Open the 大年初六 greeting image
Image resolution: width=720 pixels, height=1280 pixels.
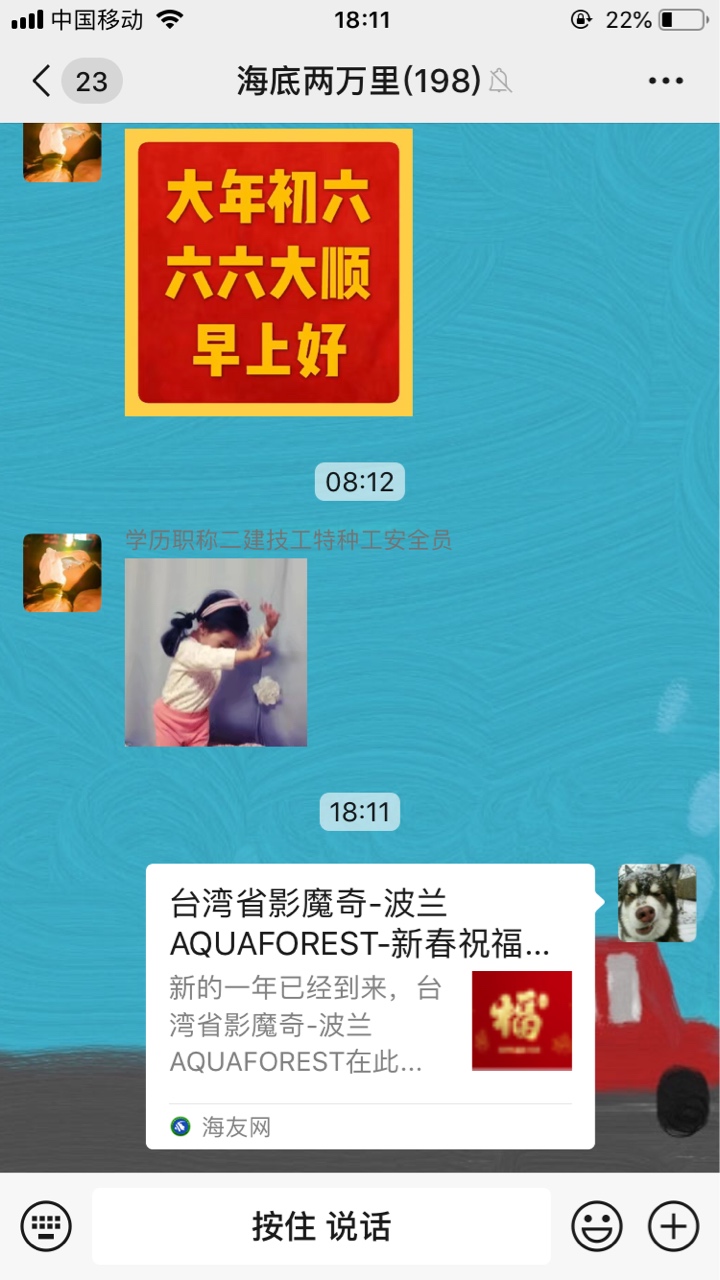pyautogui.click(x=268, y=272)
